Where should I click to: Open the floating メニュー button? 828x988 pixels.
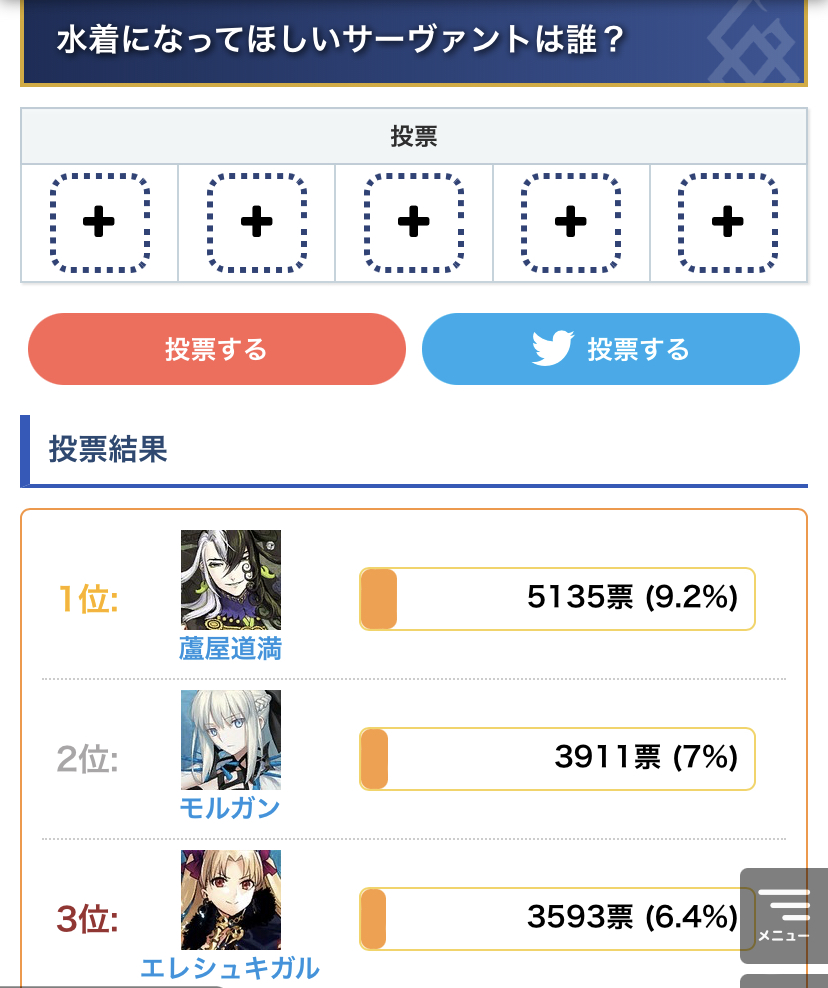(x=783, y=915)
